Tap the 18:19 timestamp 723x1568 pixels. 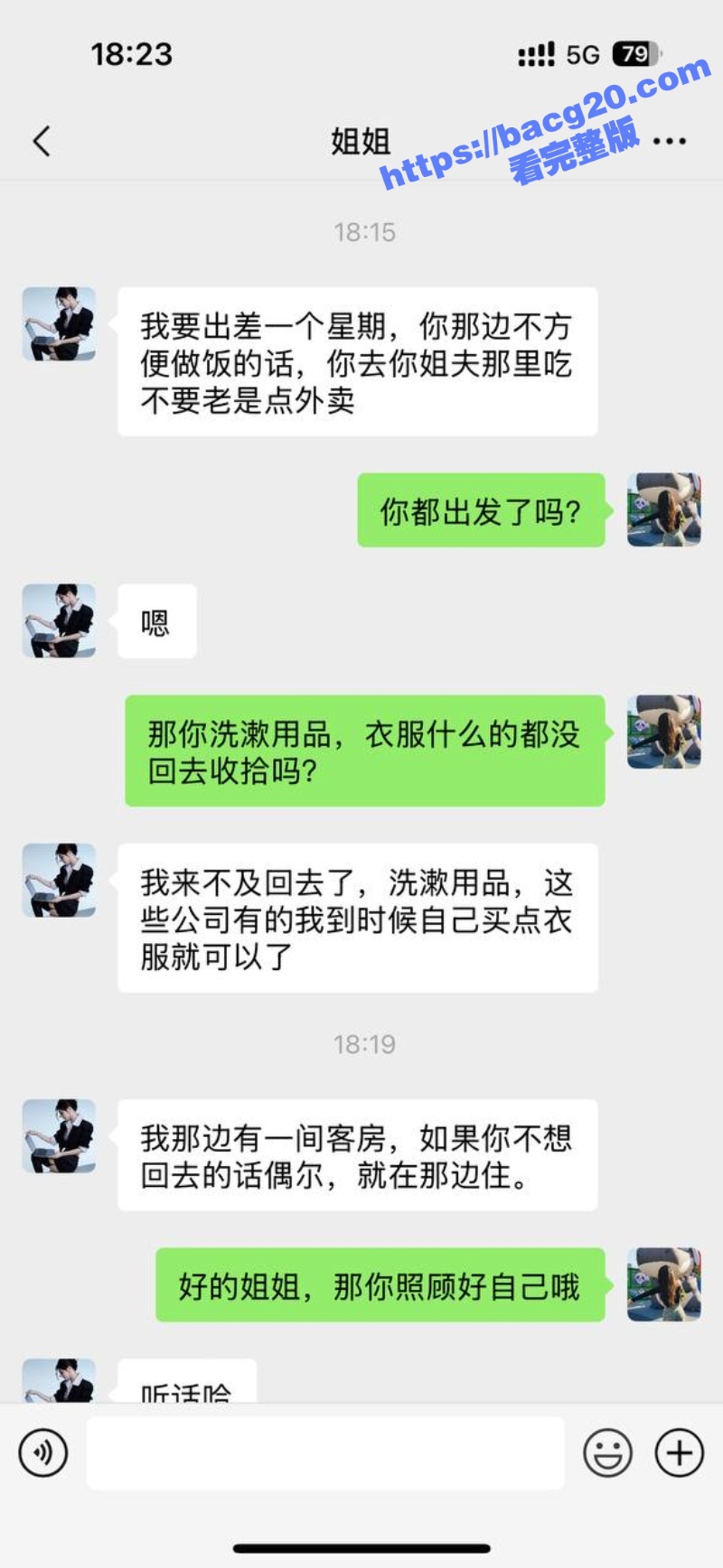pyautogui.click(x=364, y=1045)
